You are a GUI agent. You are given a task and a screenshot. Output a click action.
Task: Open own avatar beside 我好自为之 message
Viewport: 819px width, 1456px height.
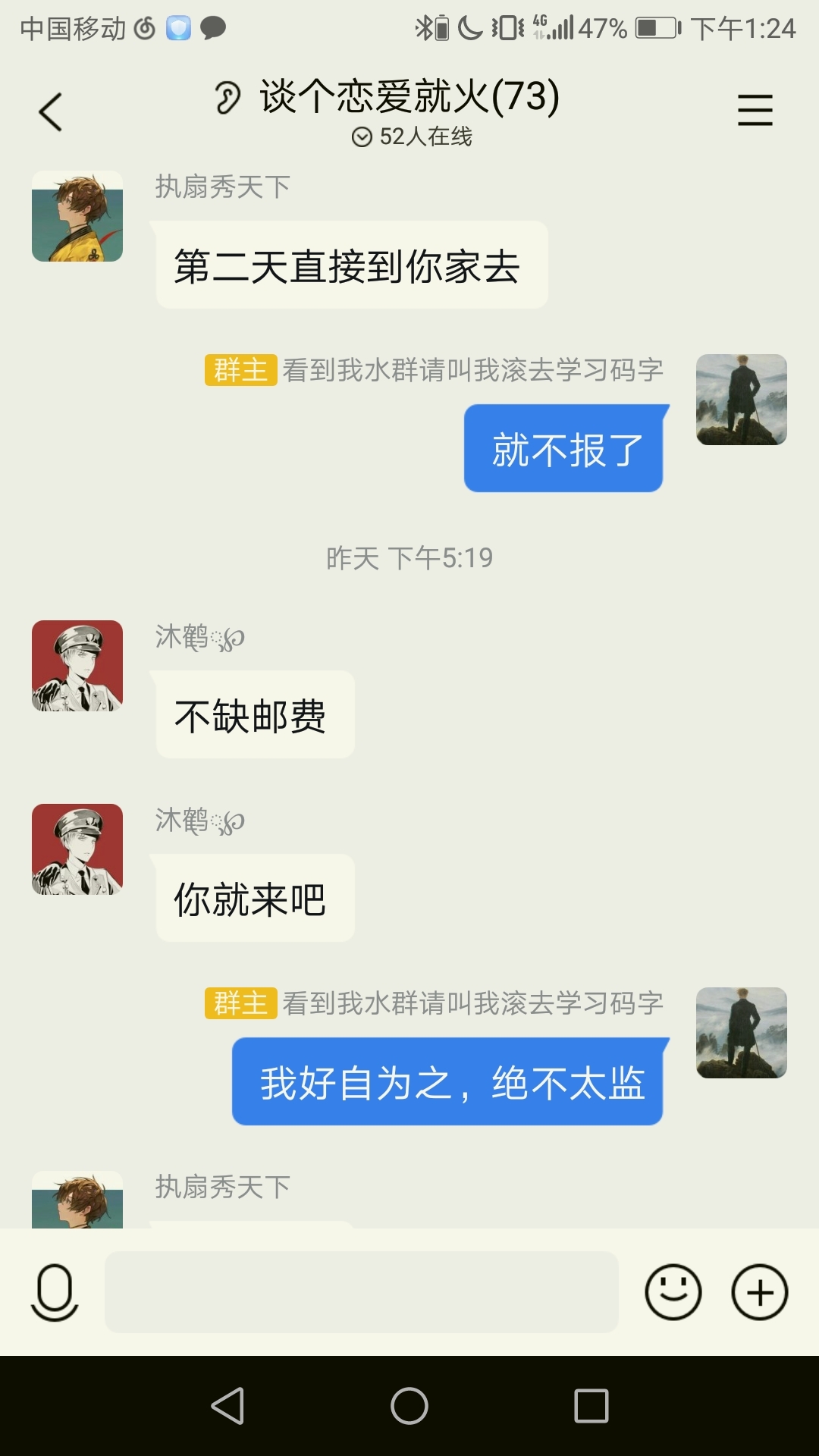coord(742,1033)
